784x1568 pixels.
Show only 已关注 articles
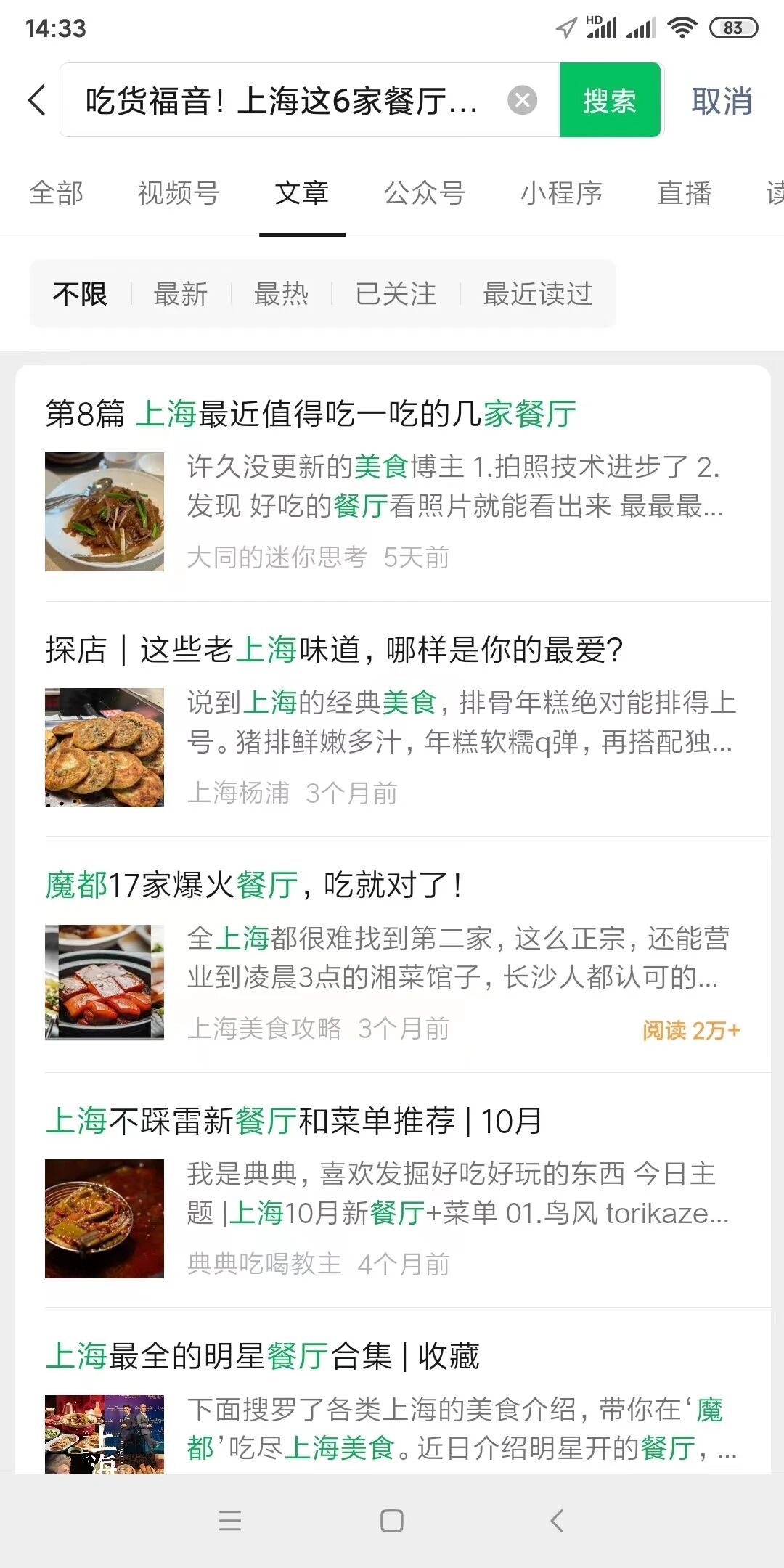[396, 294]
